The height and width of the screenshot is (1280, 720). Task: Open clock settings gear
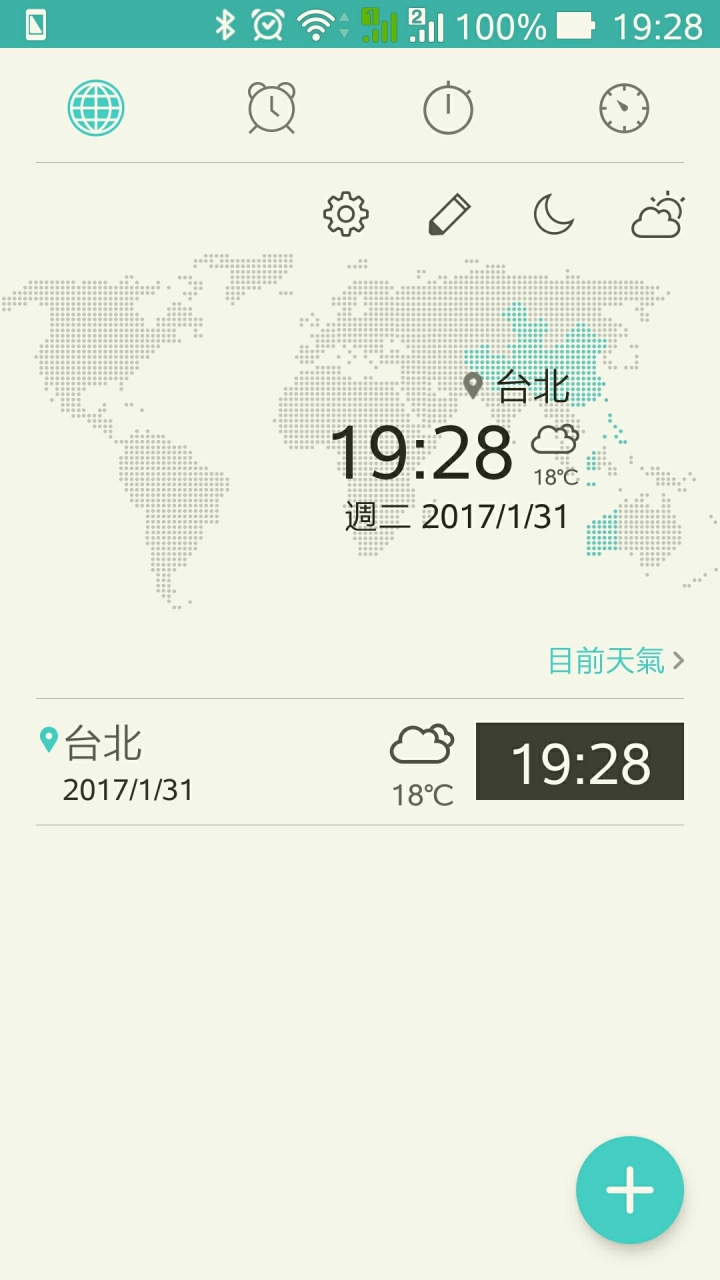pos(346,214)
